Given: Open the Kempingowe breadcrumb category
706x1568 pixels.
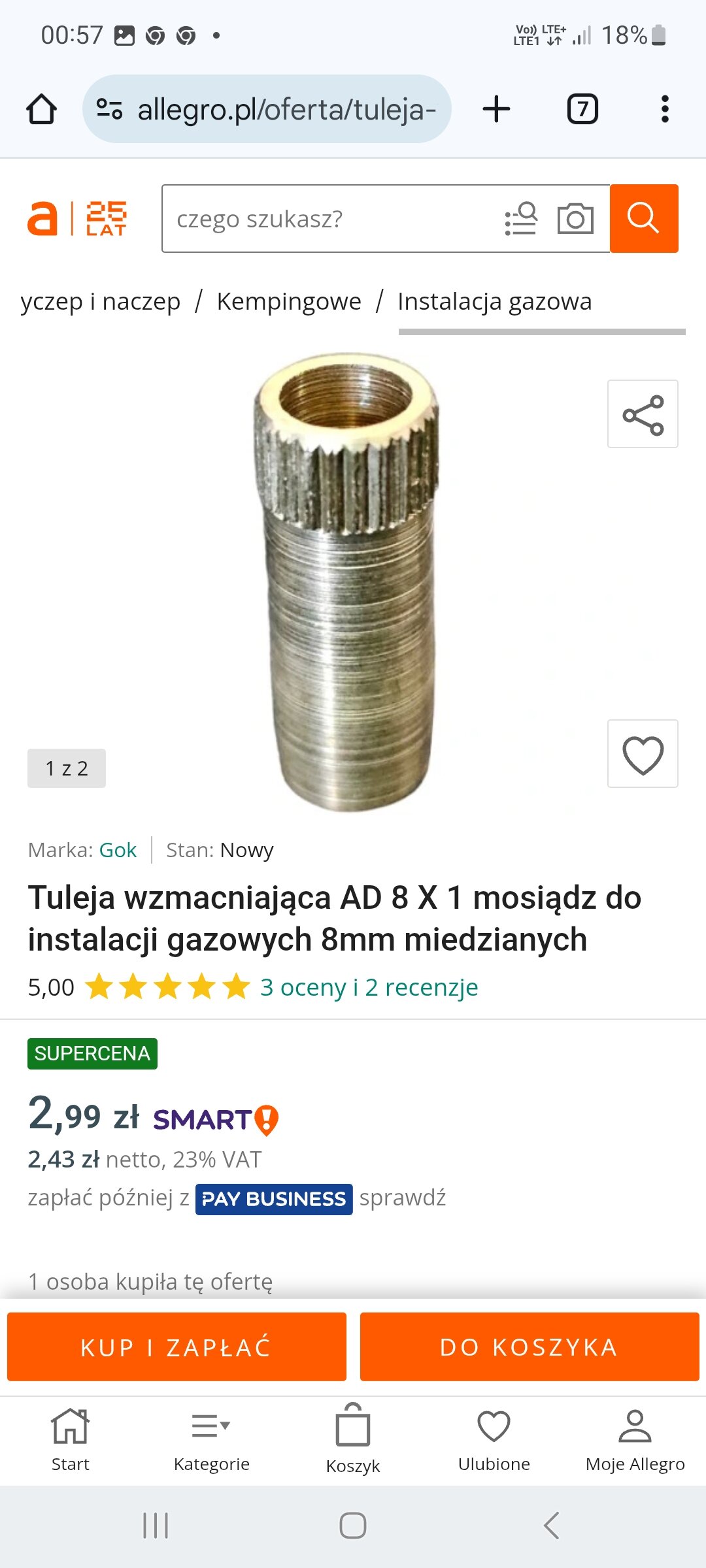Looking at the screenshot, I should pyautogui.click(x=289, y=302).
